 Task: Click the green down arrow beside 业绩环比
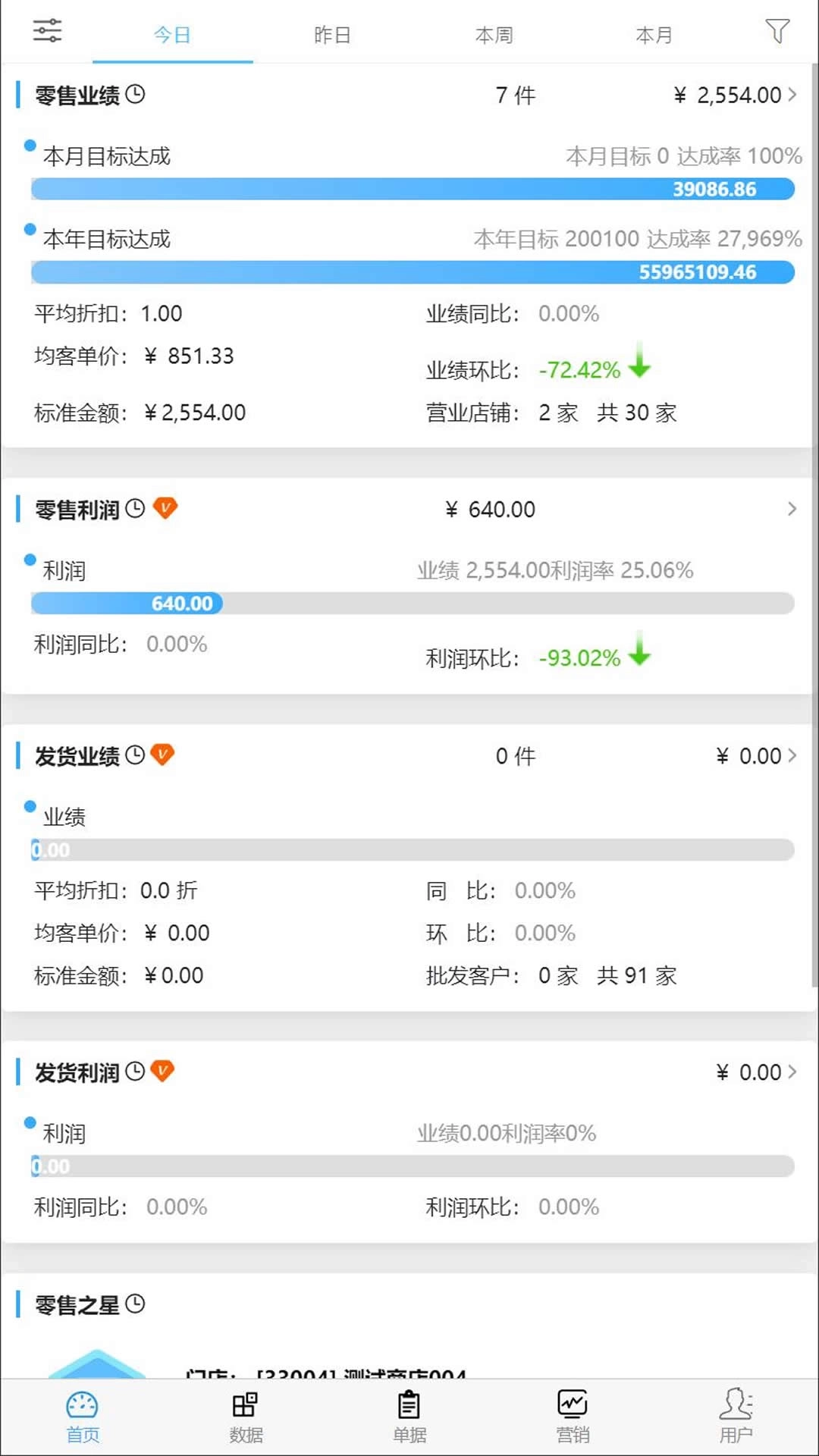click(x=639, y=370)
